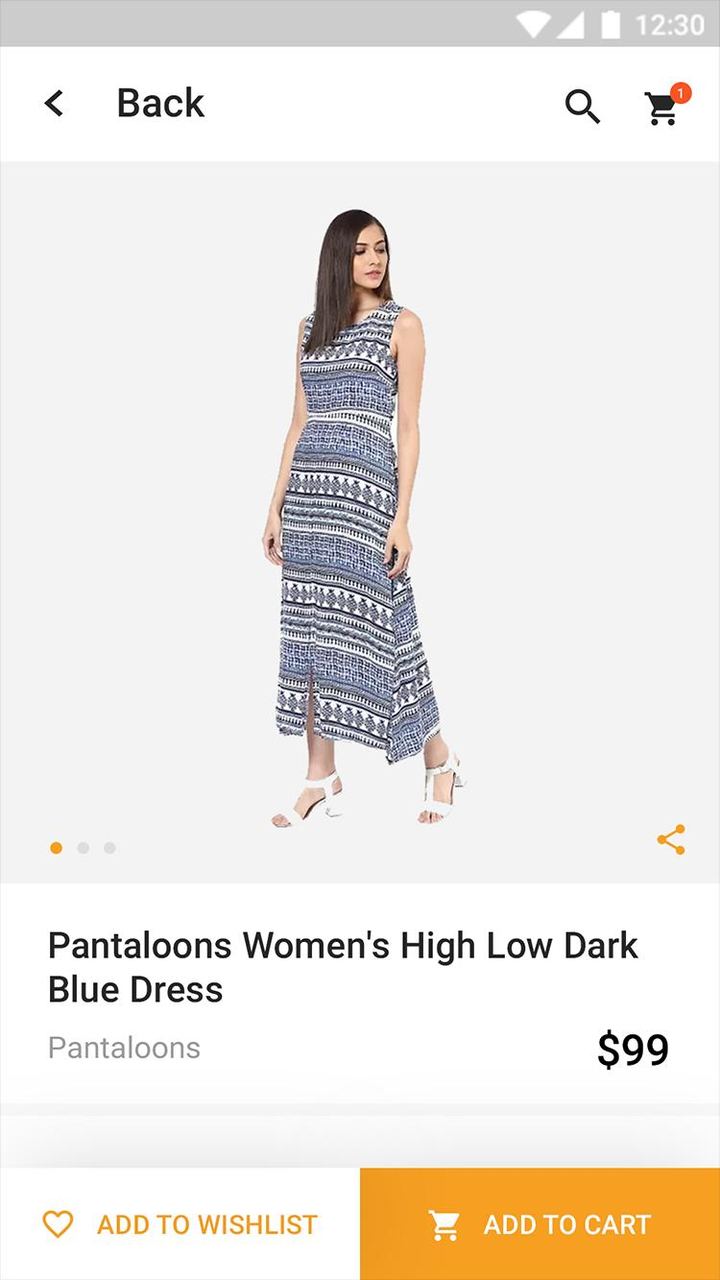720x1280 pixels.
Task: Open the dress product image
Action: click(x=360, y=520)
